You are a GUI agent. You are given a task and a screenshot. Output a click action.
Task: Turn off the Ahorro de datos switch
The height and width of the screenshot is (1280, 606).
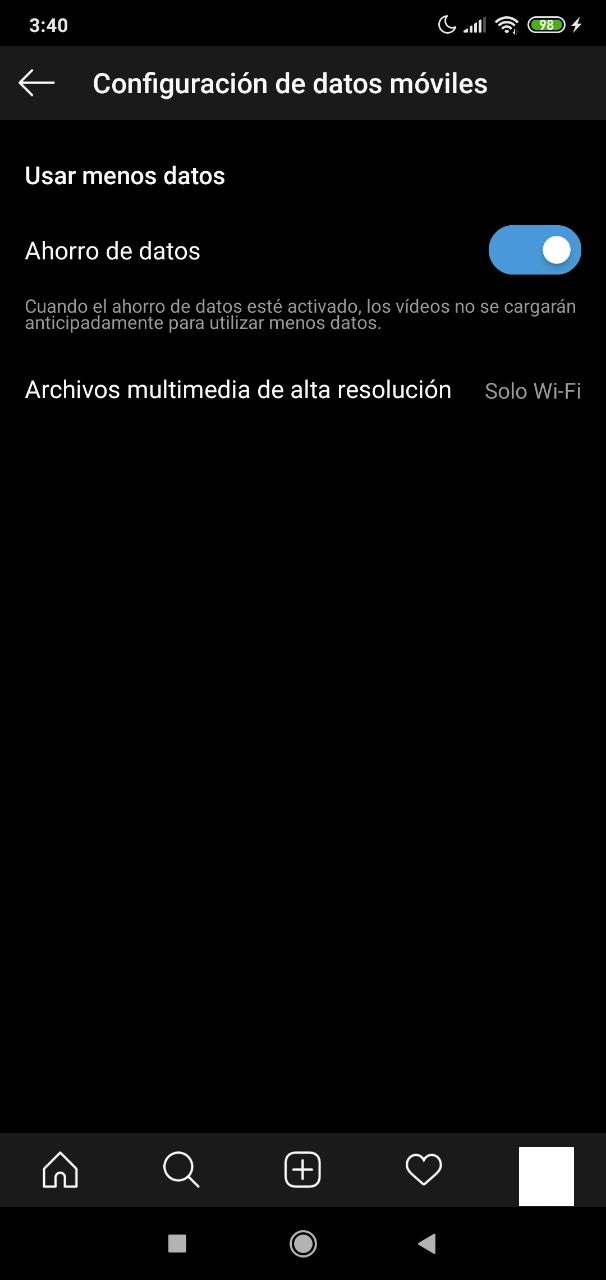[x=534, y=250]
